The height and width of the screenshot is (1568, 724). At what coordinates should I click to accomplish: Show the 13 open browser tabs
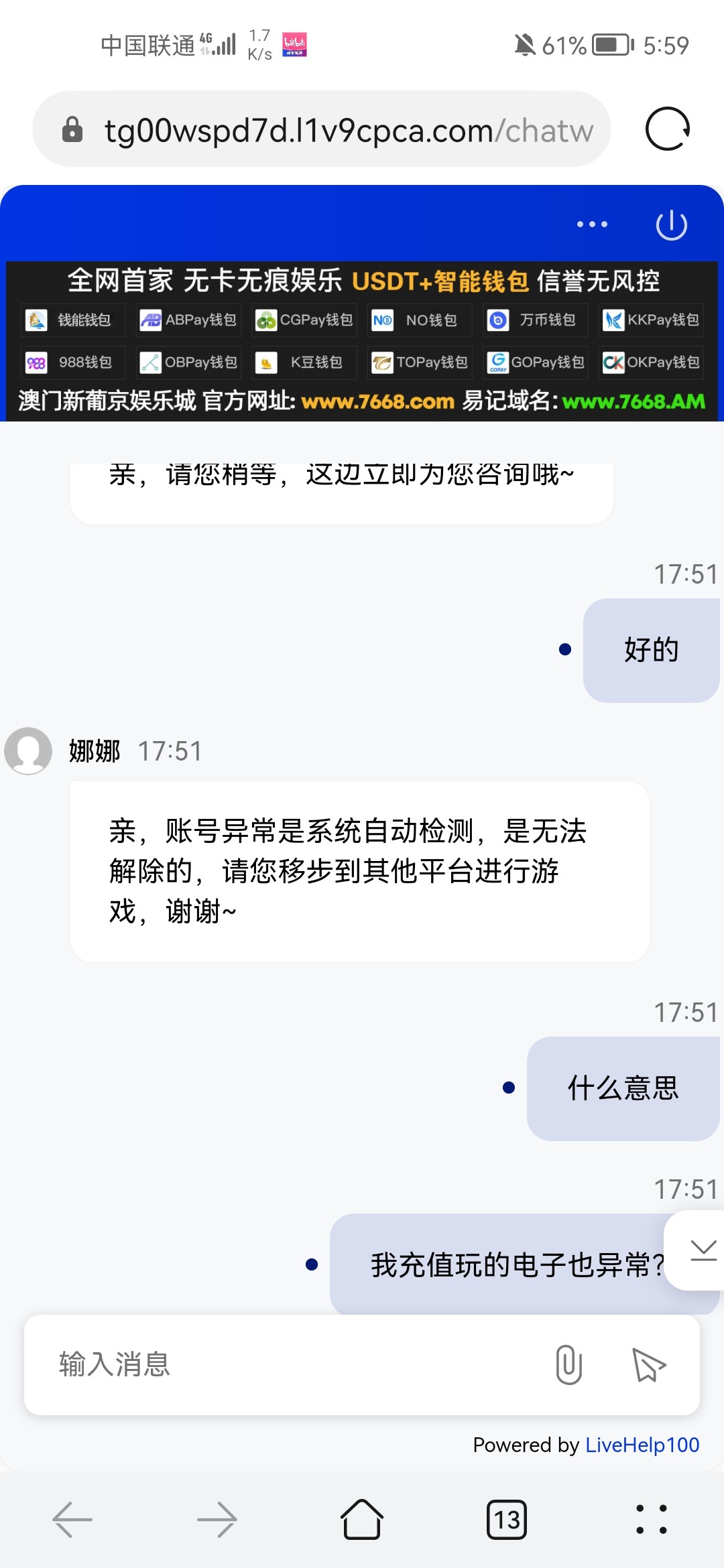coord(507,1520)
